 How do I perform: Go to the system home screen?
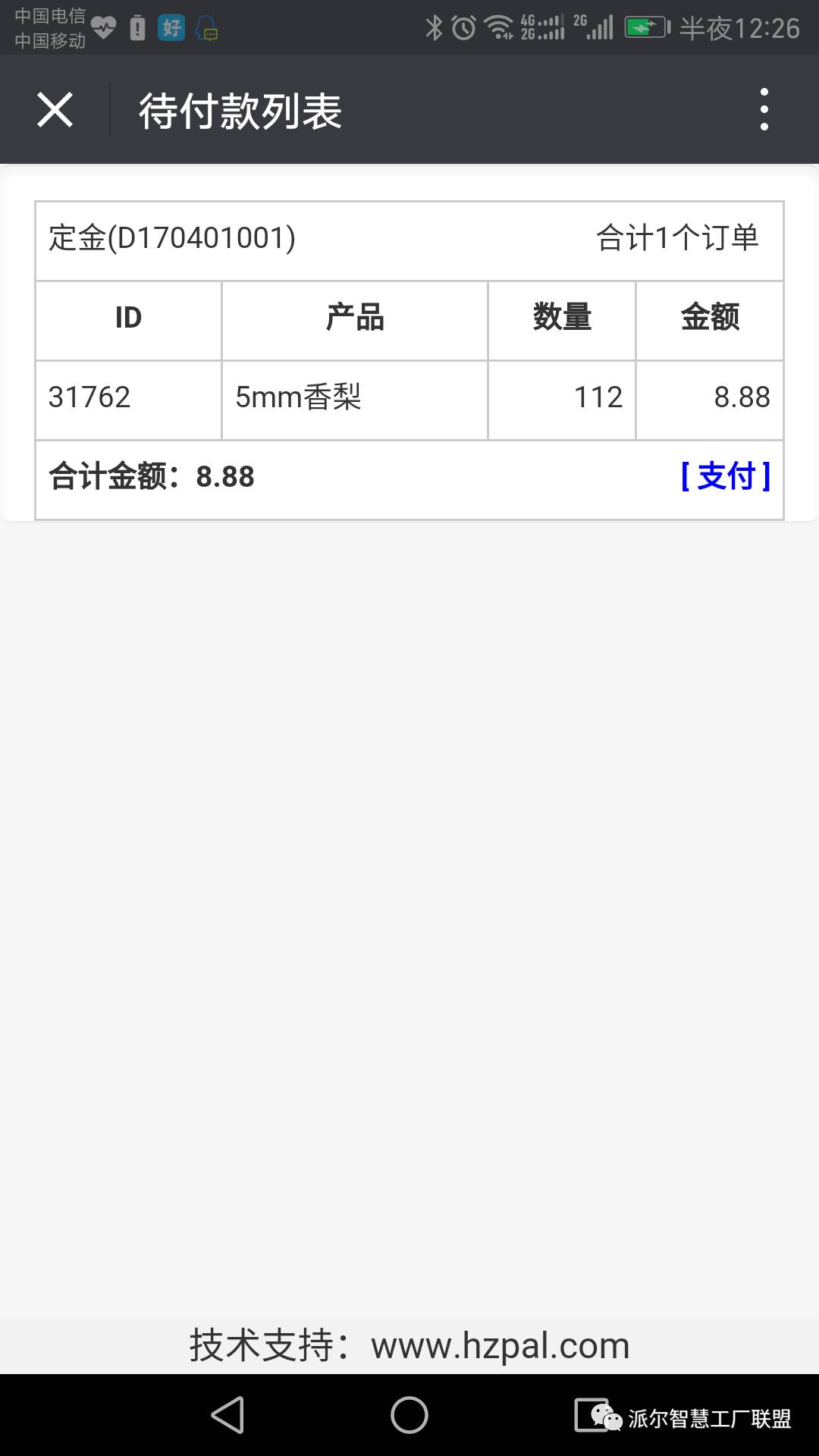coord(409,1415)
